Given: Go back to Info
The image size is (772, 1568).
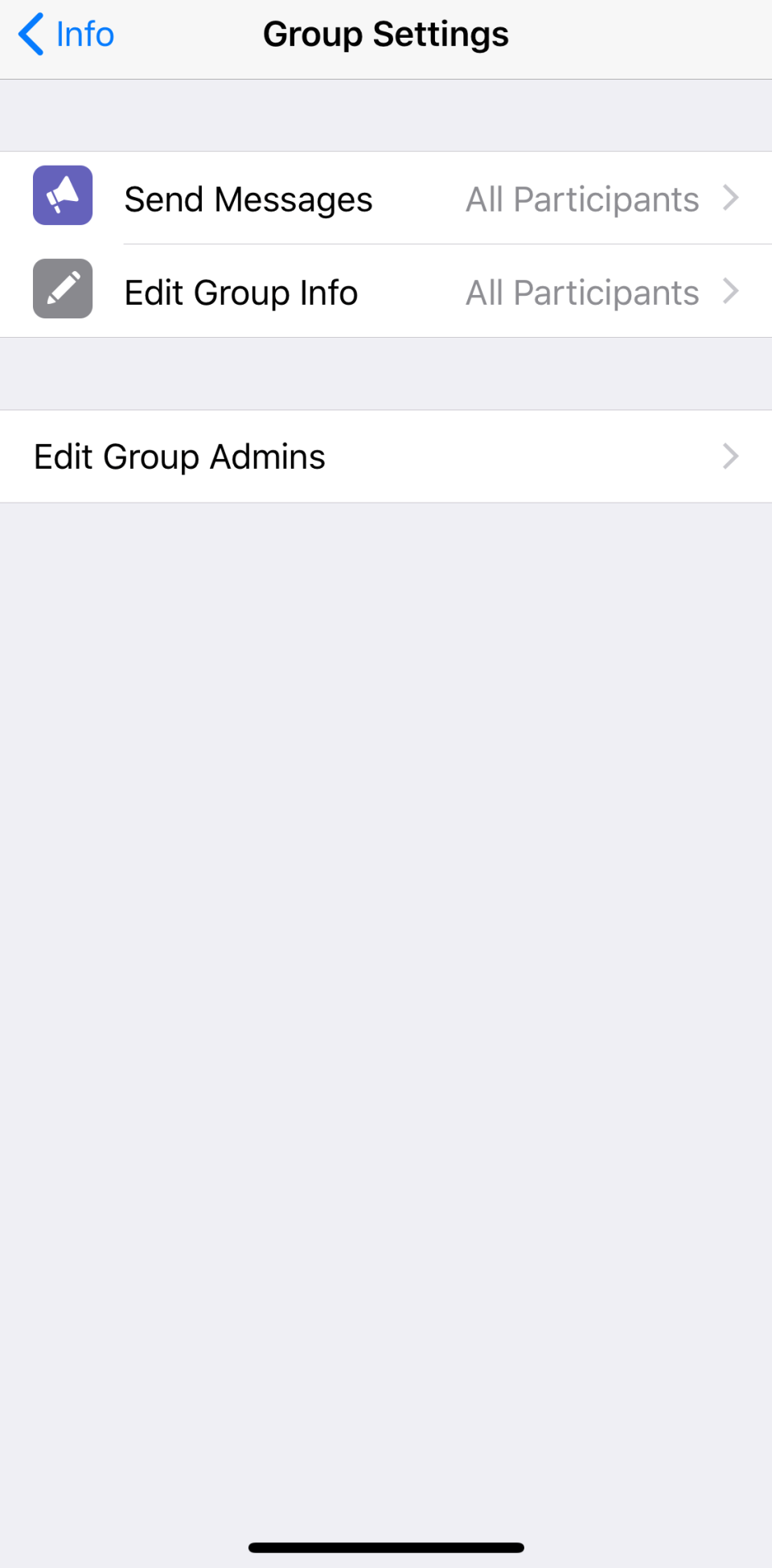Looking at the screenshot, I should [x=66, y=35].
